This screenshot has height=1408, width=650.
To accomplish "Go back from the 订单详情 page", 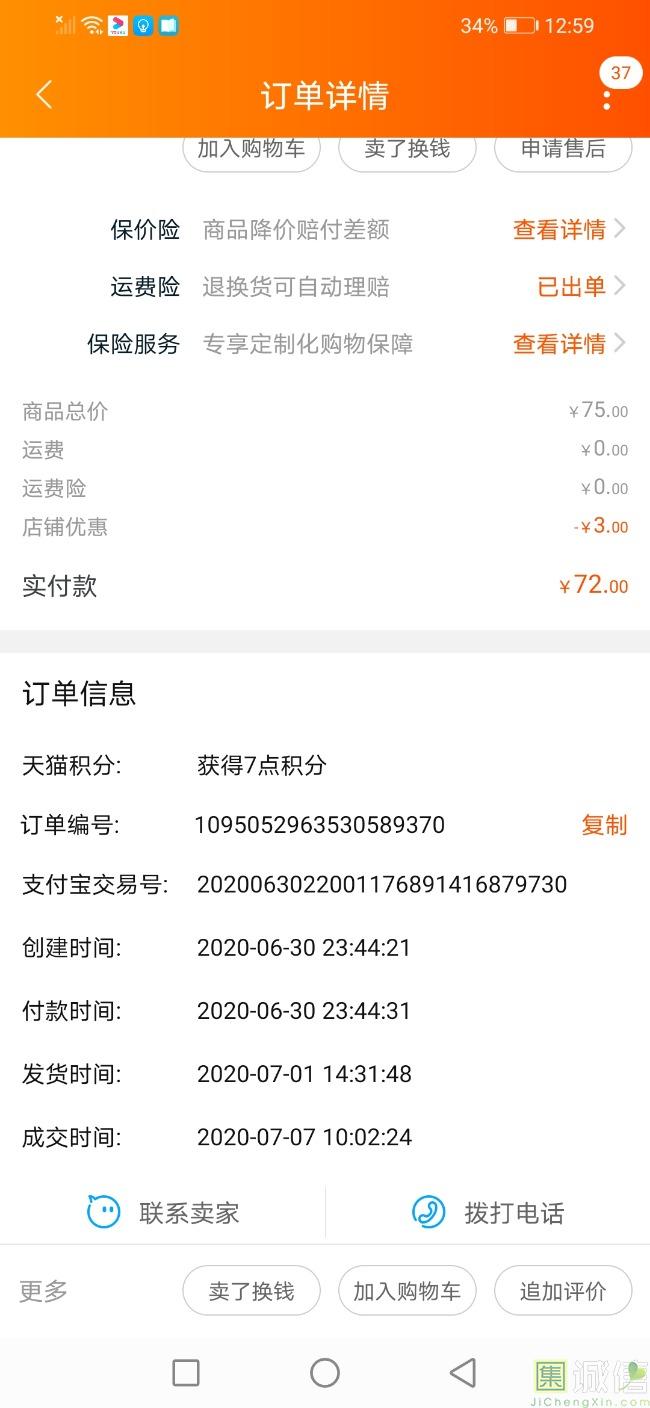I will (x=44, y=95).
